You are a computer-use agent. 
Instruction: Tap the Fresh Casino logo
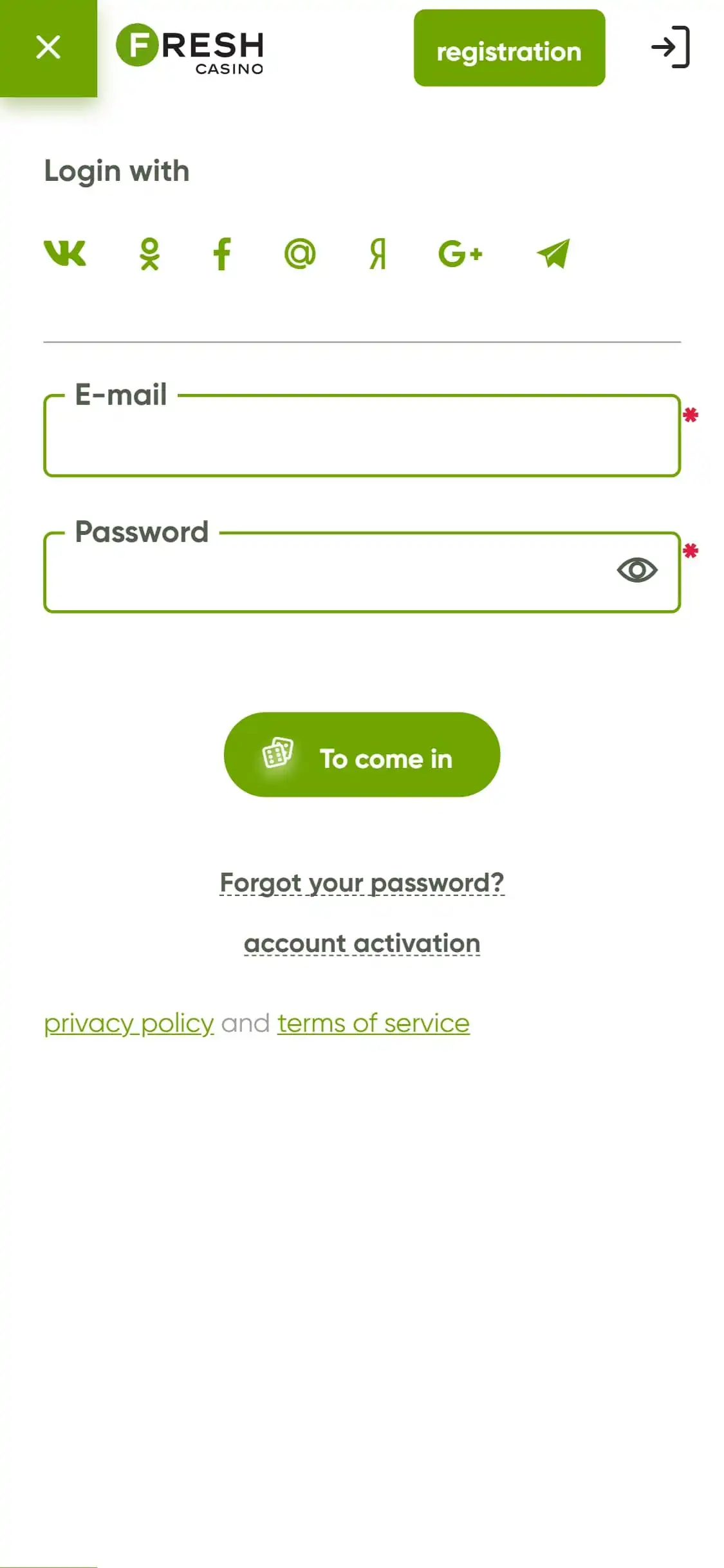tap(190, 48)
